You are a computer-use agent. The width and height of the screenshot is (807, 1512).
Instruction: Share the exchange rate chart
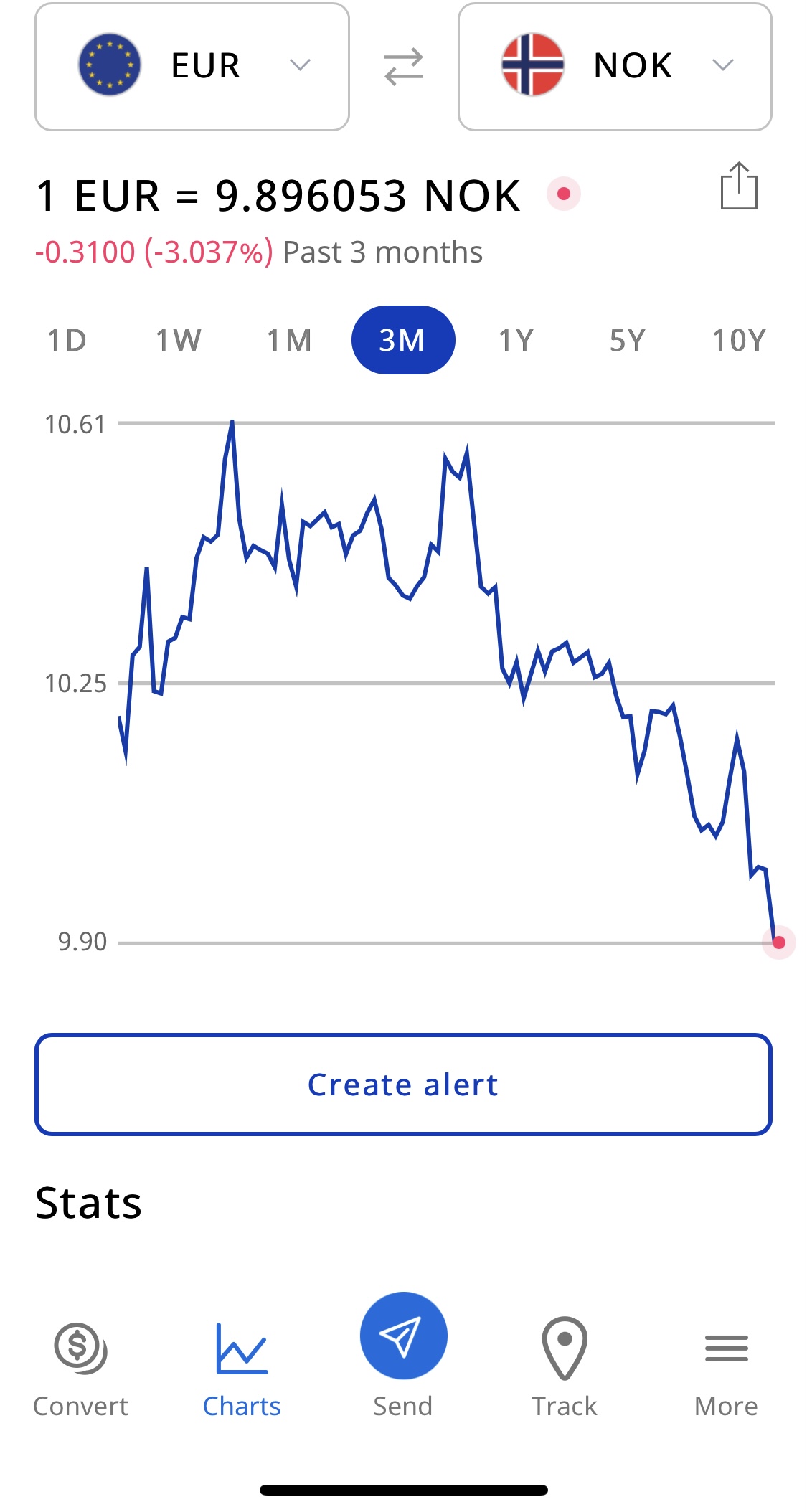point(739,186)
